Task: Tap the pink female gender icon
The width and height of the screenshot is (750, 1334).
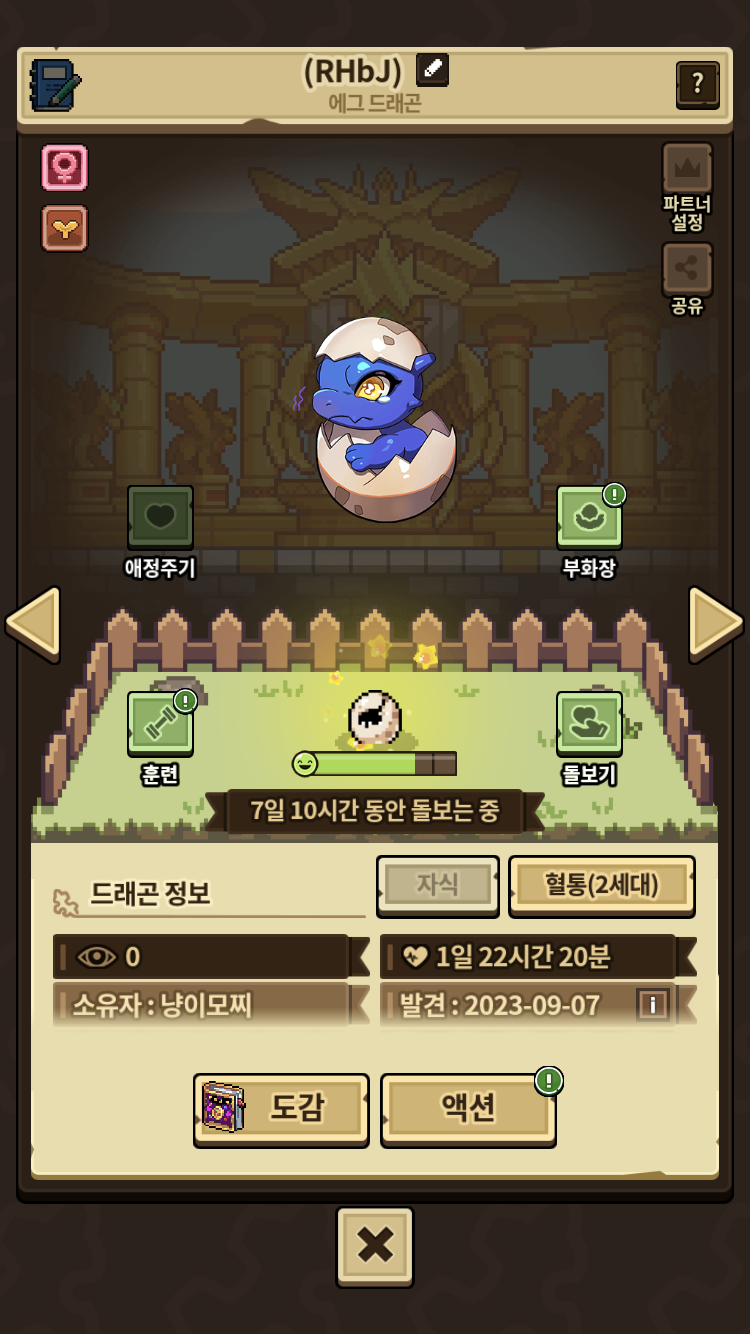Action: (65, 167)
